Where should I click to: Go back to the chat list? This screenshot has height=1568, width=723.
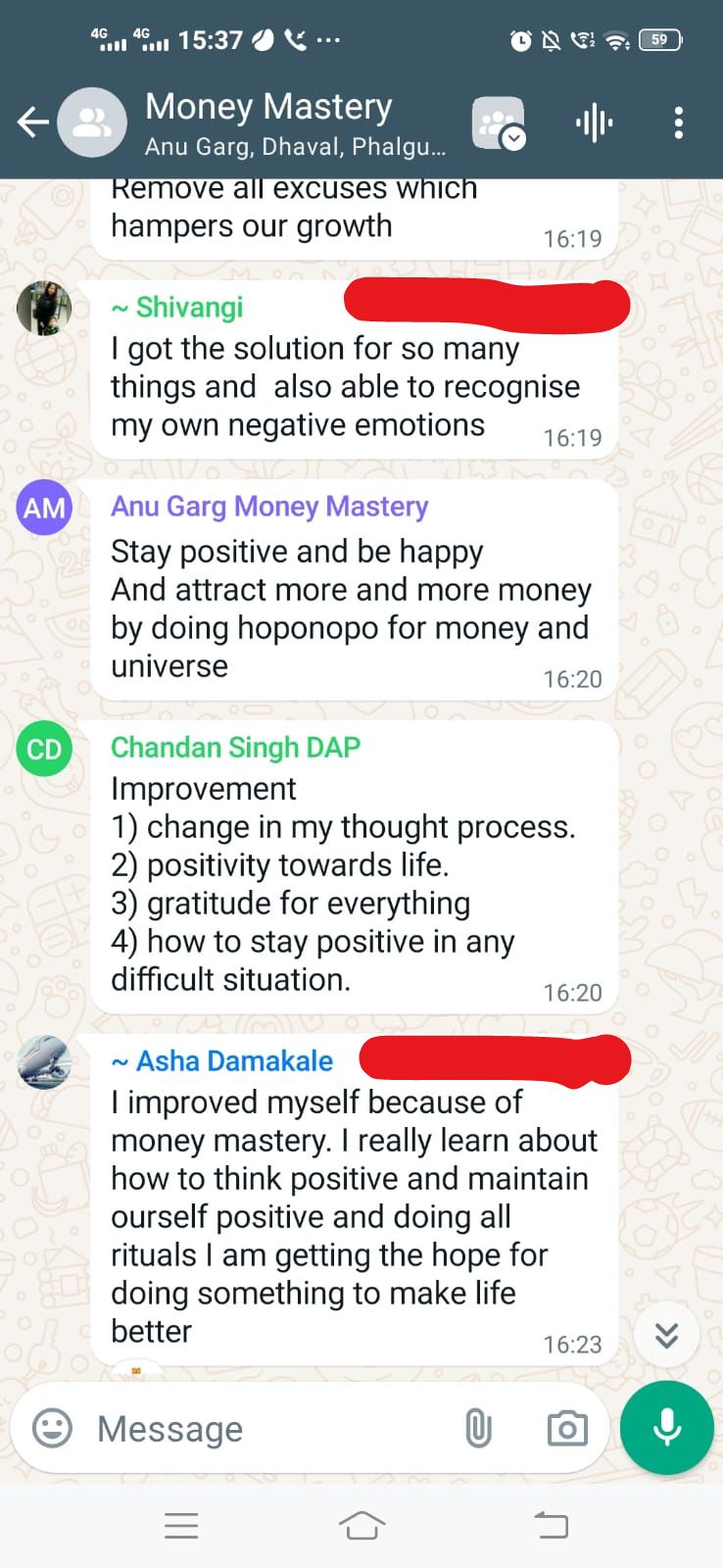coord(33,122)
